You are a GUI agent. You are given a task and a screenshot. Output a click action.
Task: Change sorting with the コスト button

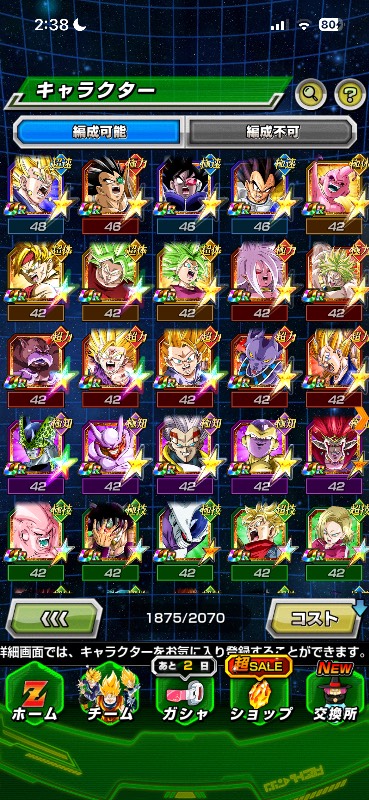pos(314,618)
